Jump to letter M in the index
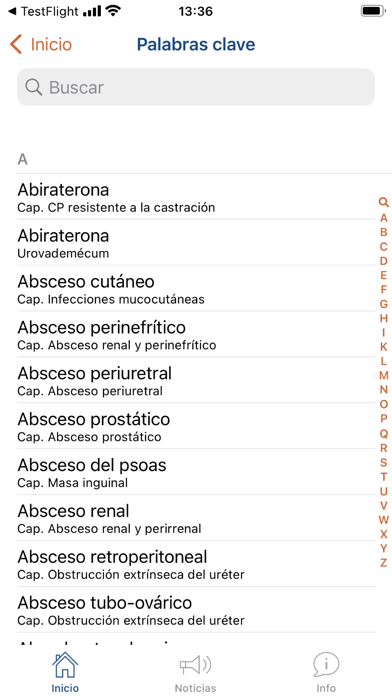The height and width of the screenshot is (696, 392). point(384,376)
